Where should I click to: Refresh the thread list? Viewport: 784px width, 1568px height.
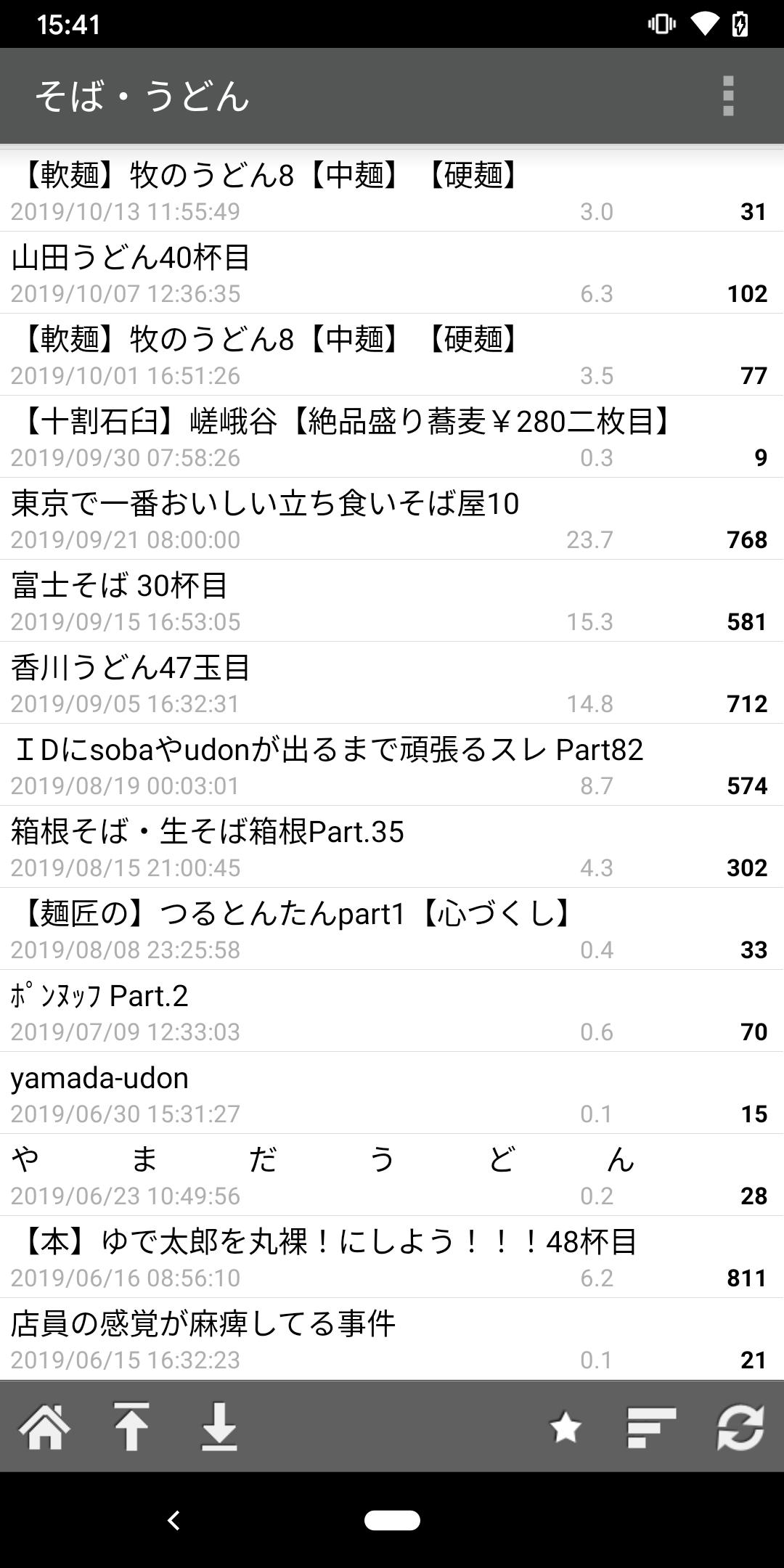738,1427
